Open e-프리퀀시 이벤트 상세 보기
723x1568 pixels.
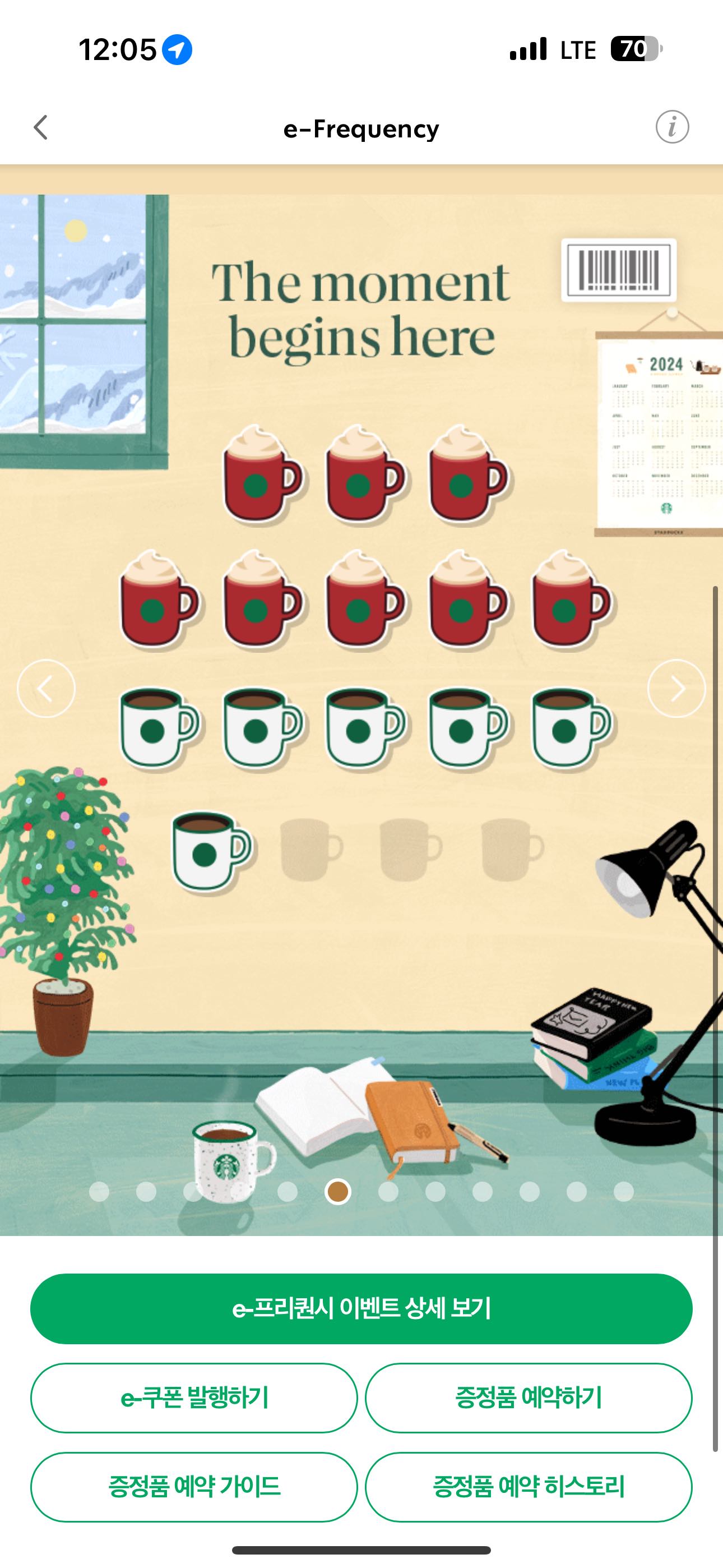tap(361, 1308)
